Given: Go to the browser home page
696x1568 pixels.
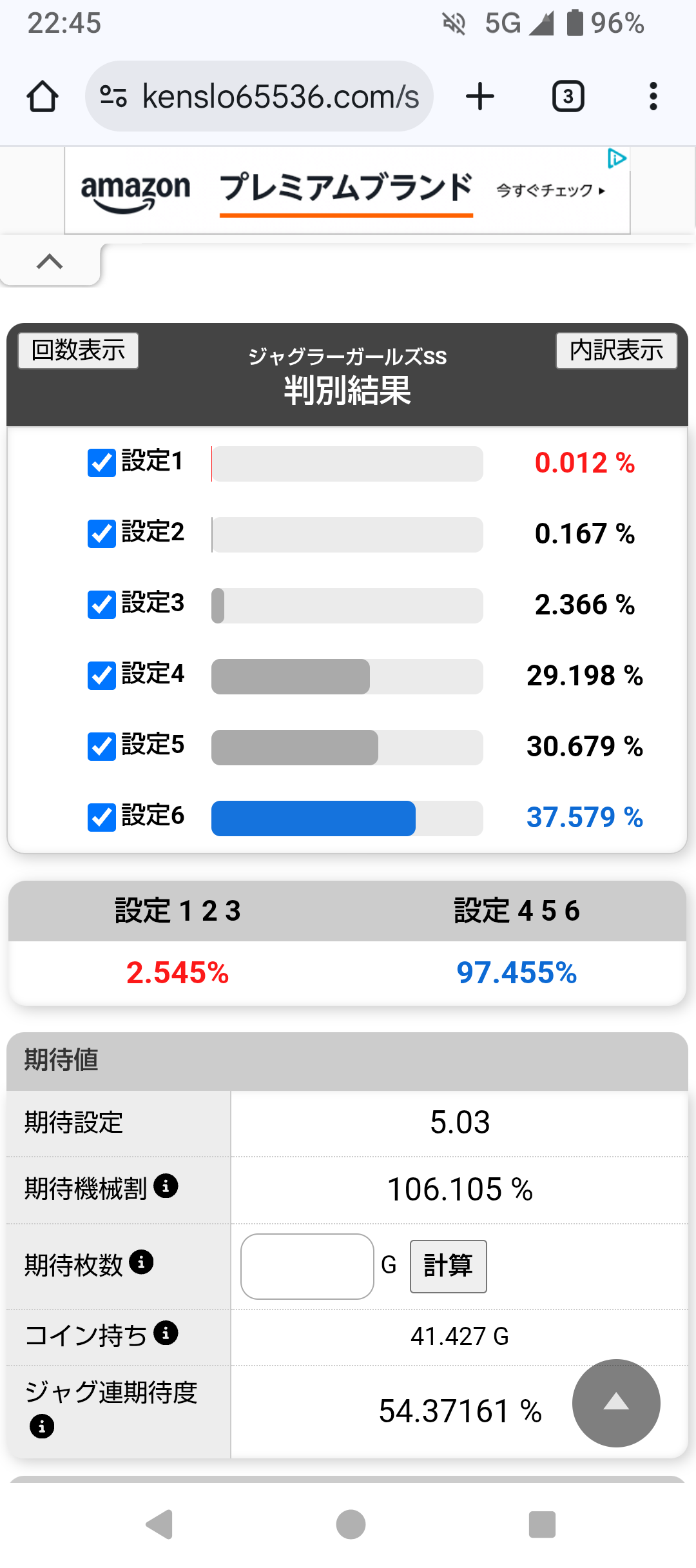Looking at the screenshot, I should click(x=43, y=97).
